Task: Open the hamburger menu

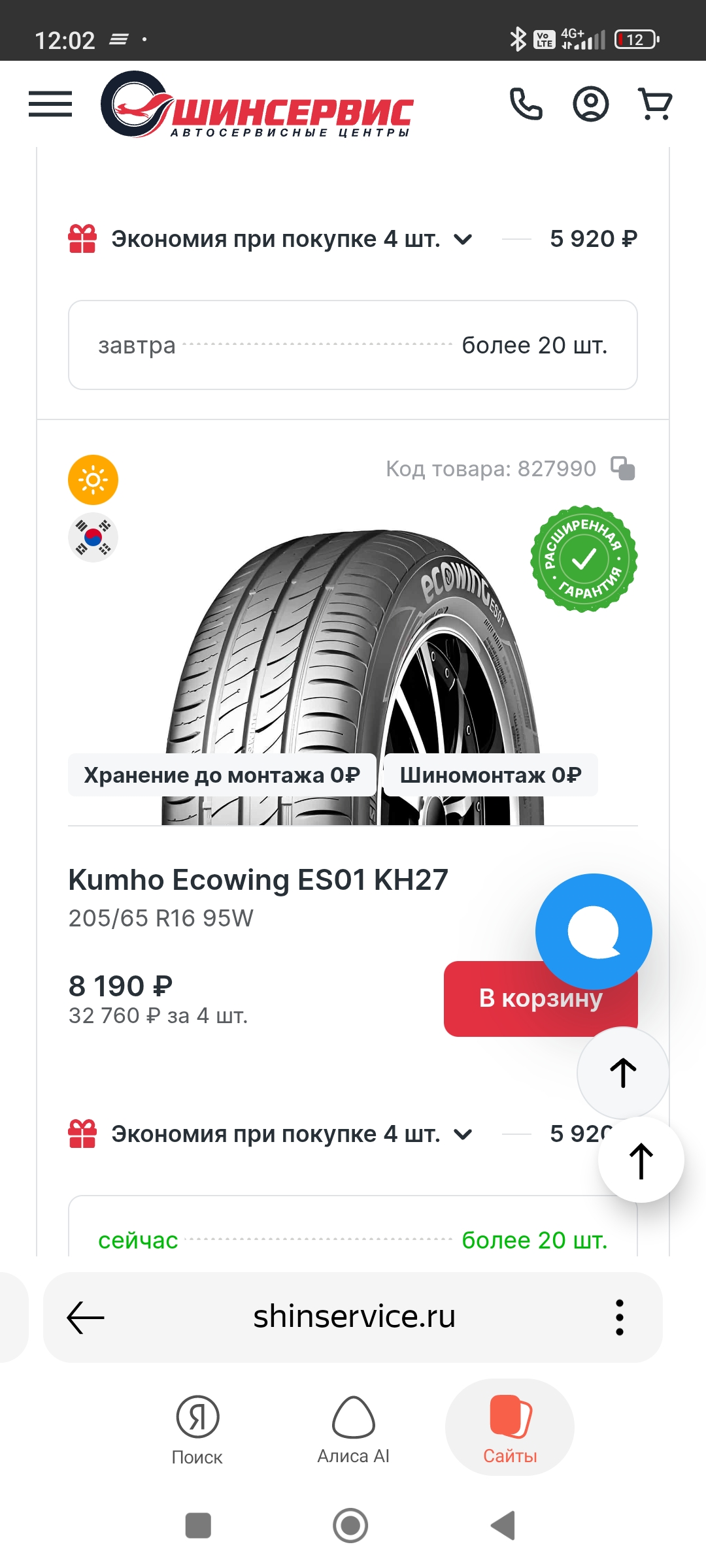Action: click(x=50, y=104)
